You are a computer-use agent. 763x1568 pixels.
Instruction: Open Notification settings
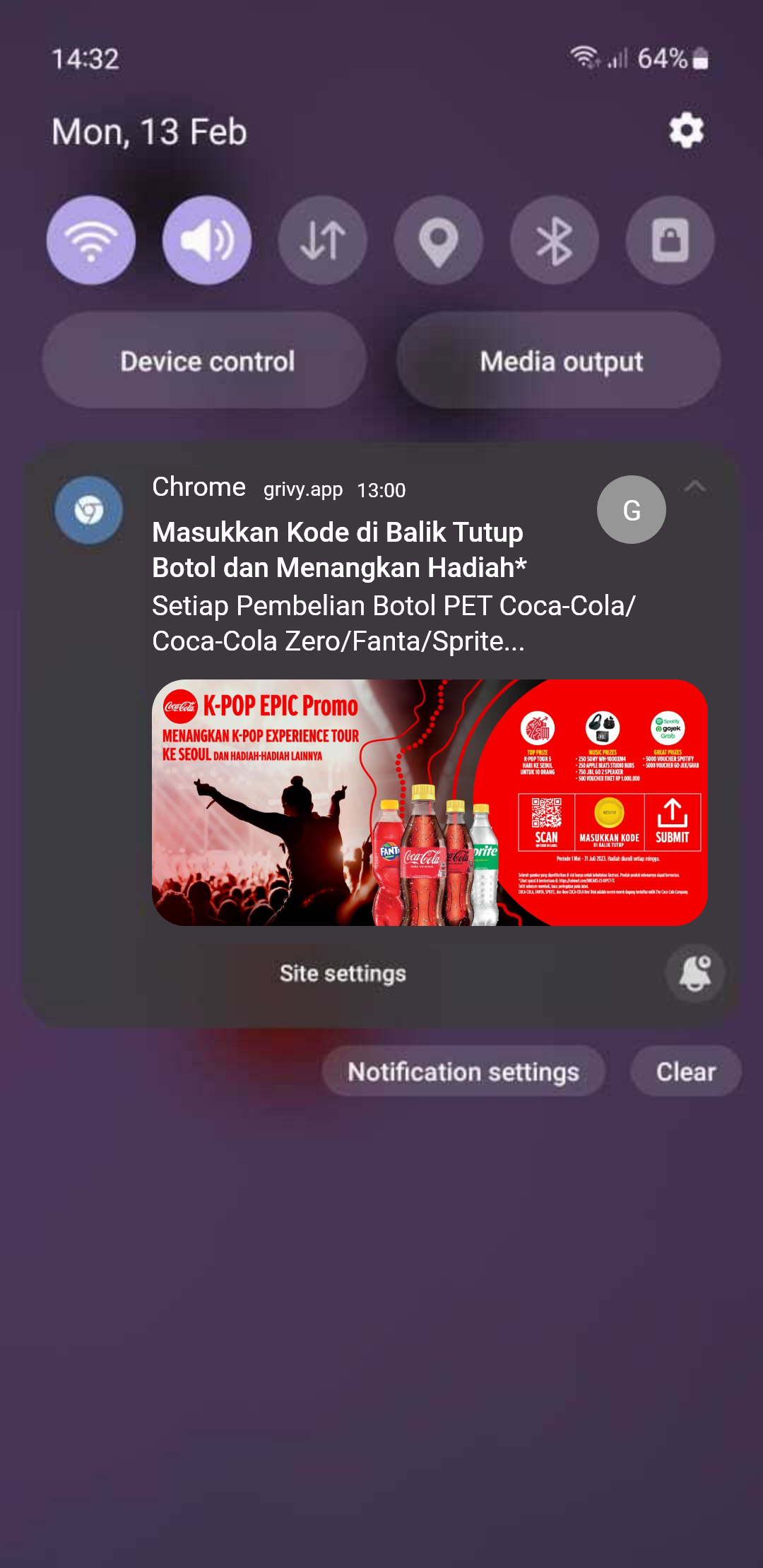[463, 1071]
